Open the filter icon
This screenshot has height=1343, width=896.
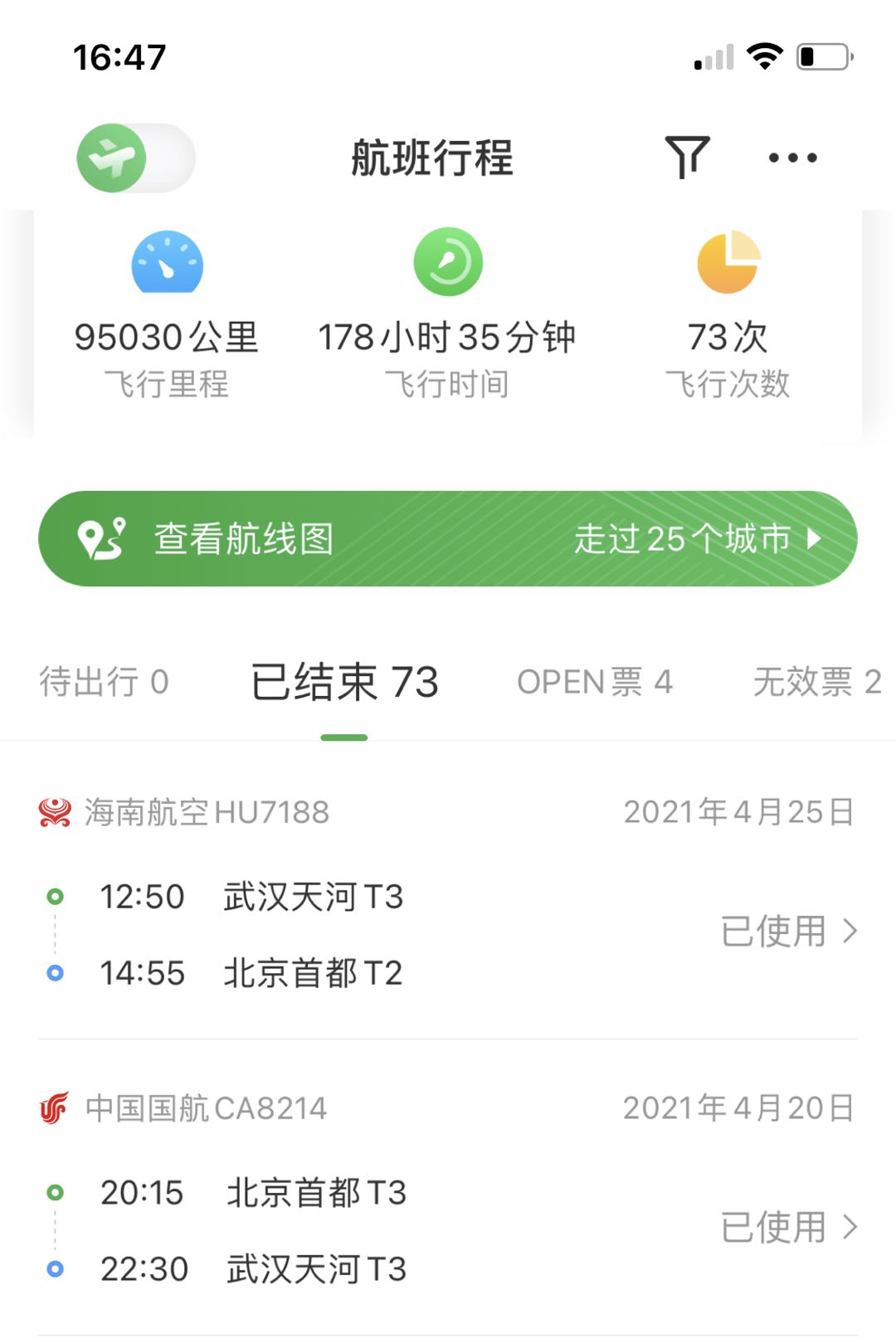[687, 157]
